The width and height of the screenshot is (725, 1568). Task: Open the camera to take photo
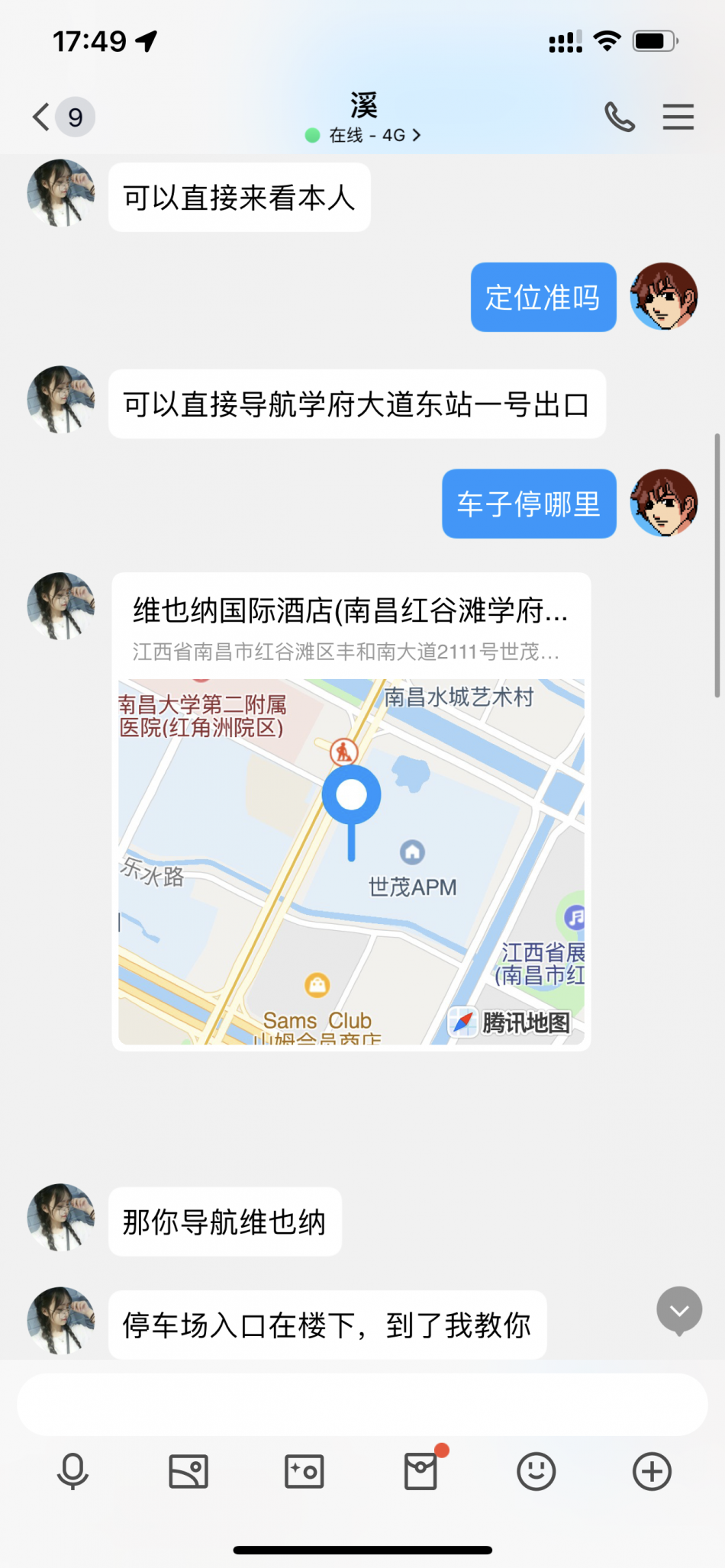(304, 1470)
